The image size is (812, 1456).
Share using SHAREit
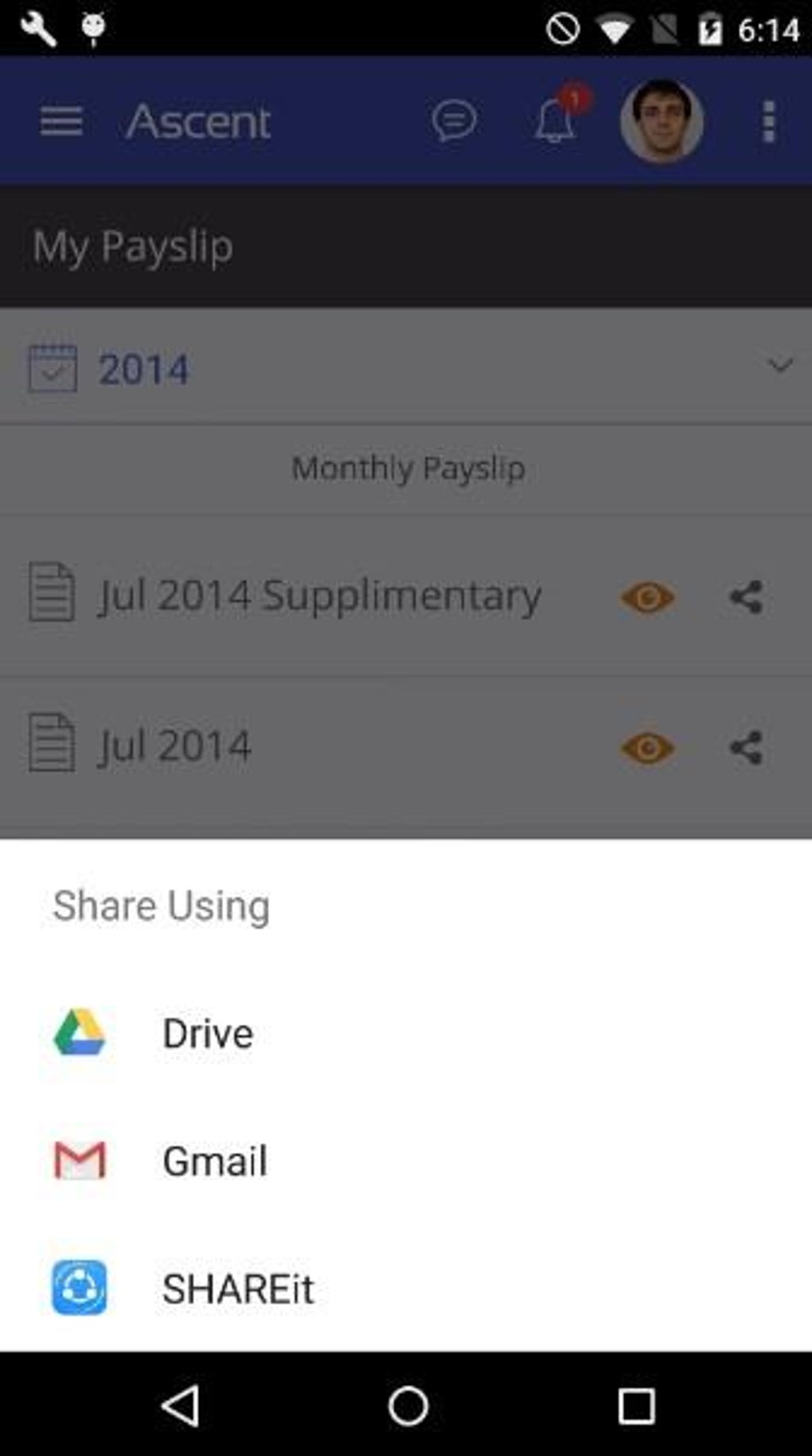point(236,1287)
